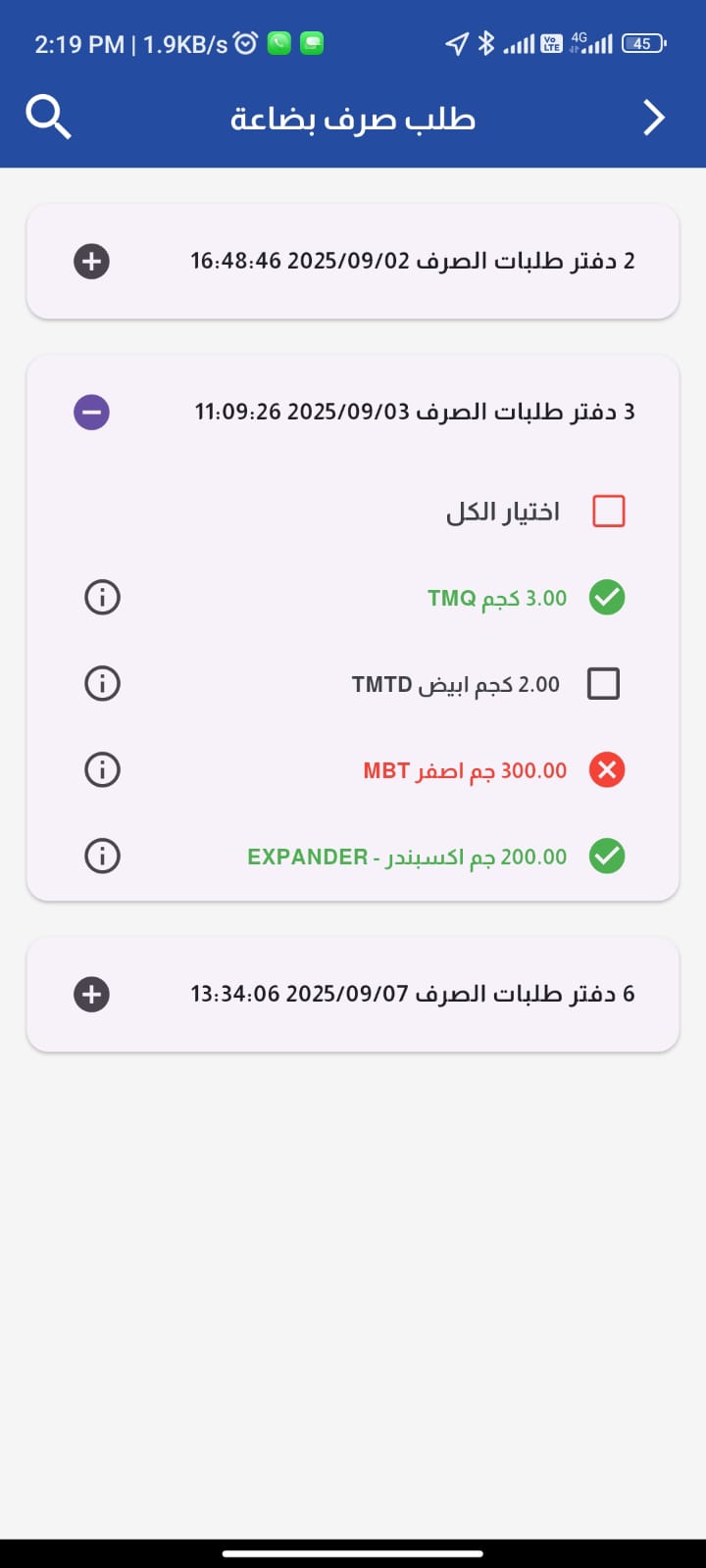
Task: Expand request book 2 dated 2025/09/02
Action: click(x=91, y=262)
